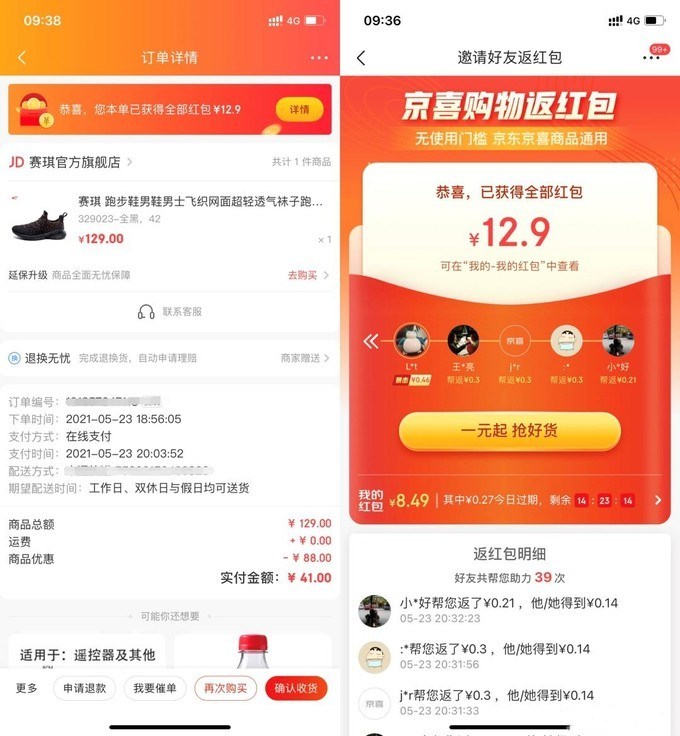The width and height of the screenshot is (680, 736).
Task: Tap the double-arrow to see earlier helpers
Action: point(371,341)
